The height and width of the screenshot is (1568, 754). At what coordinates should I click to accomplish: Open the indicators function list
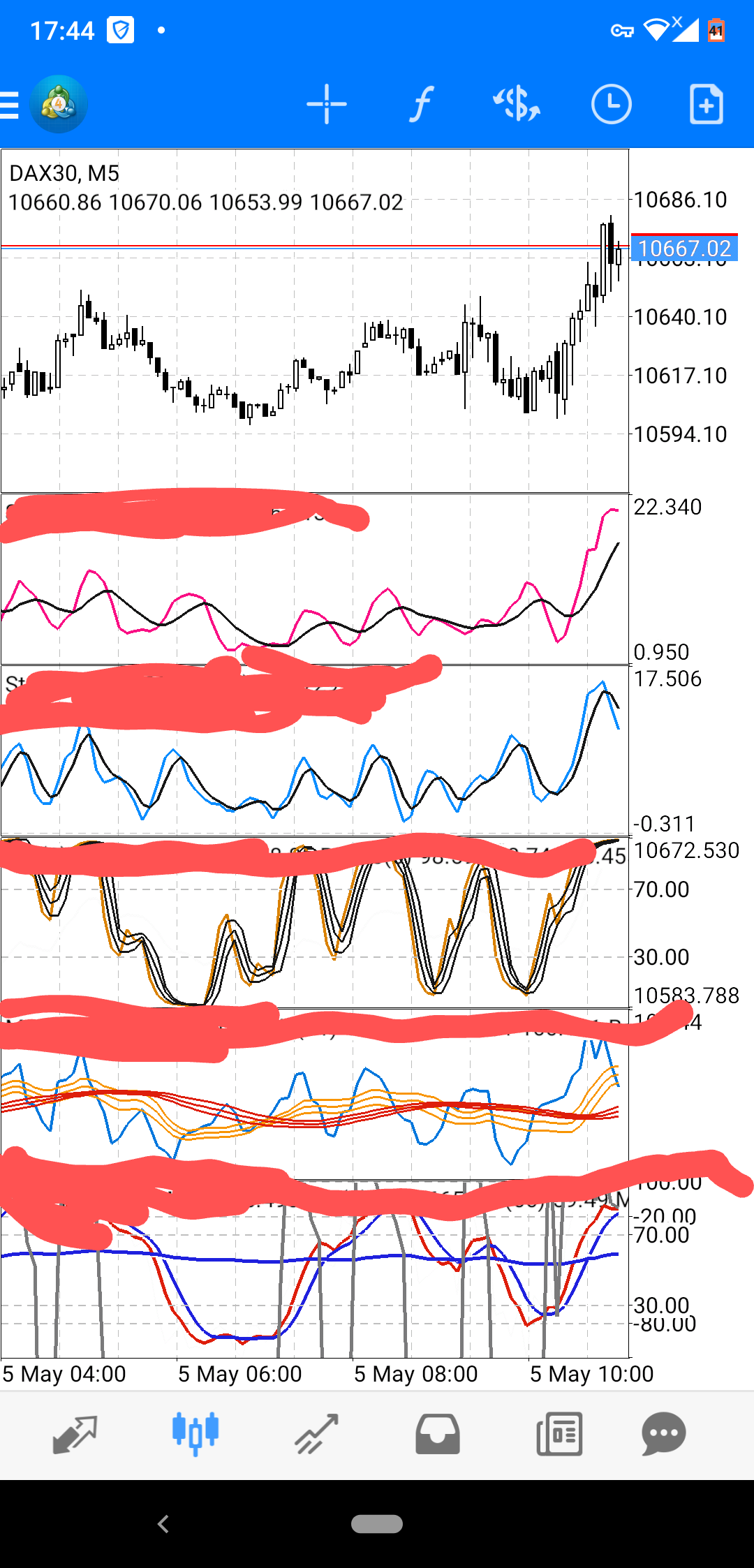coord(421,105)
